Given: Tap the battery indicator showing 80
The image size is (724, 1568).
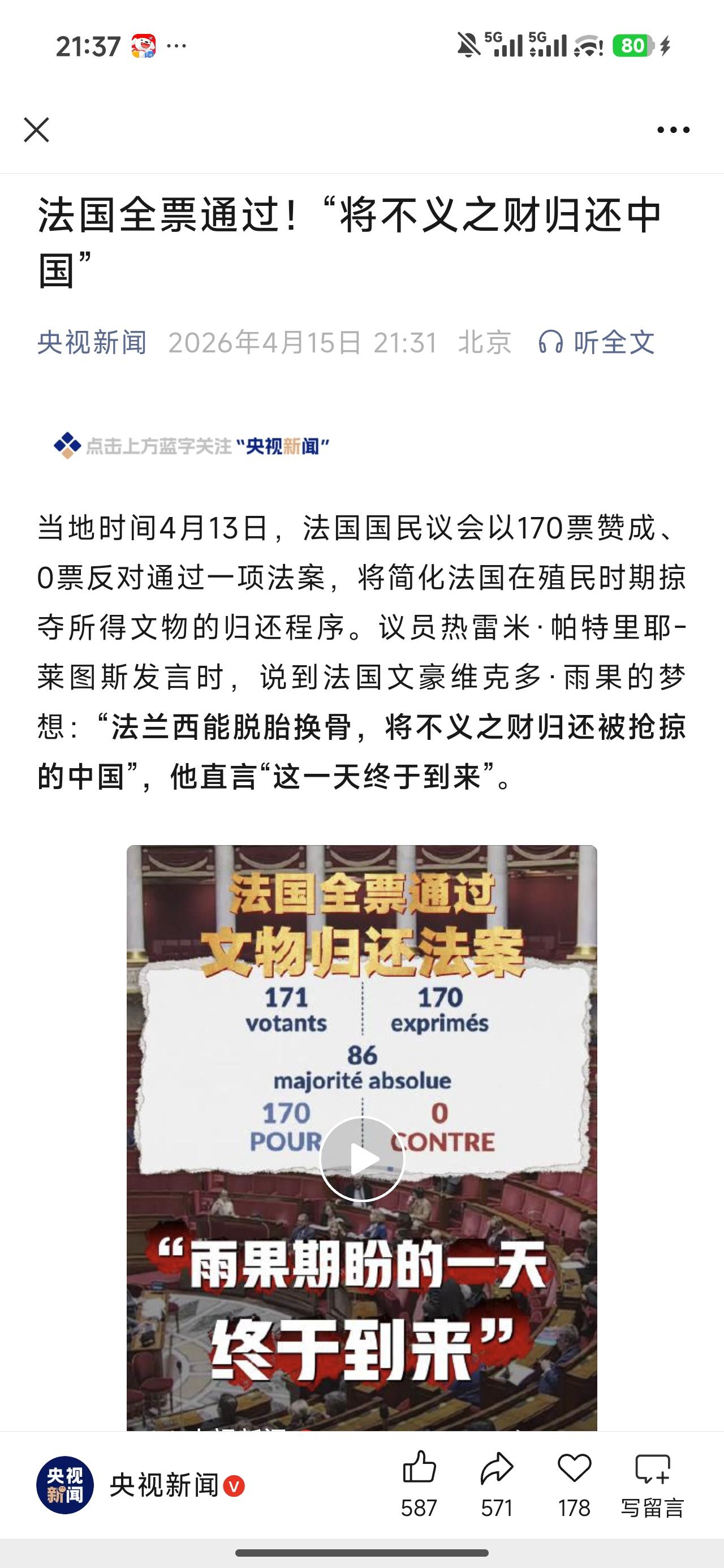Looking at the screenshot, I should pyautogui.click(x=634, y=46).
